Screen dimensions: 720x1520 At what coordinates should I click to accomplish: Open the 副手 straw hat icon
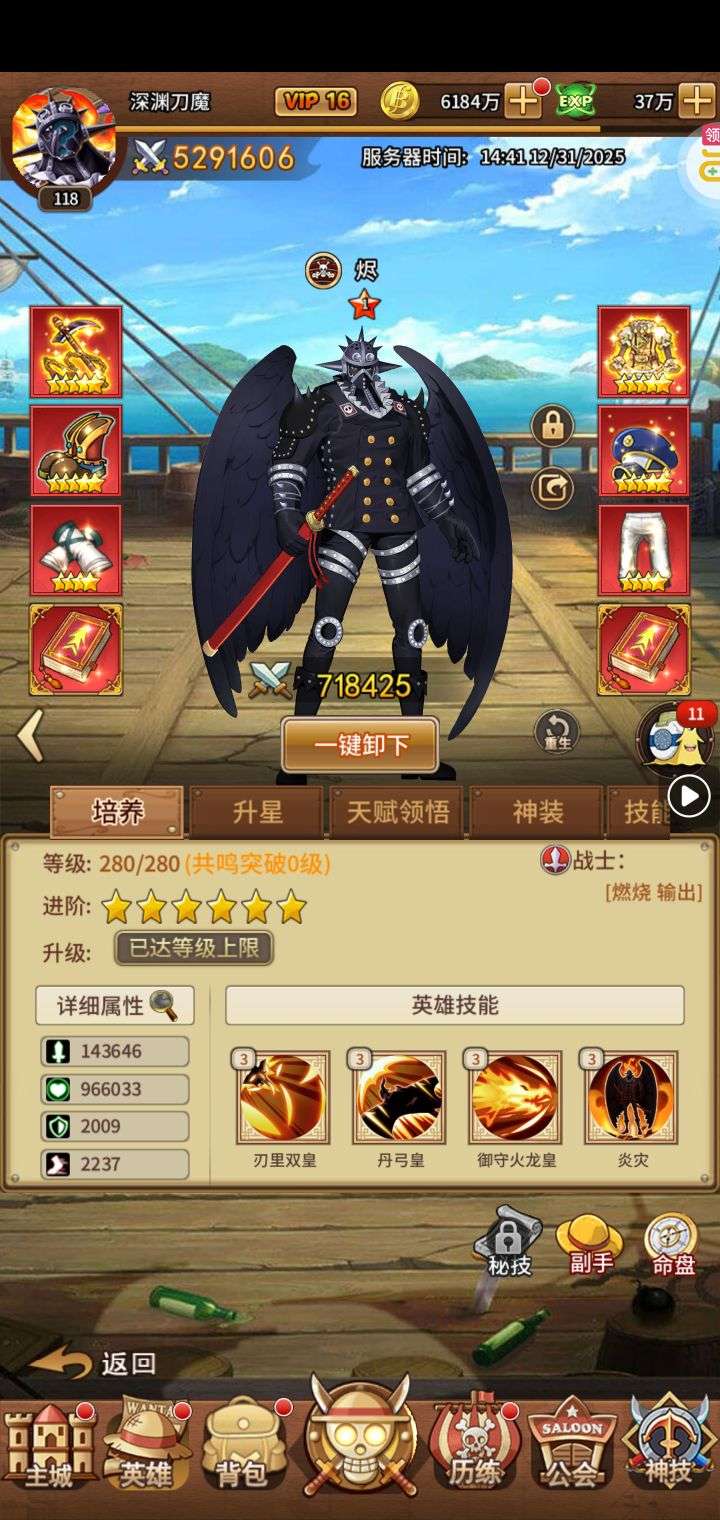(x=590, y=1245)
